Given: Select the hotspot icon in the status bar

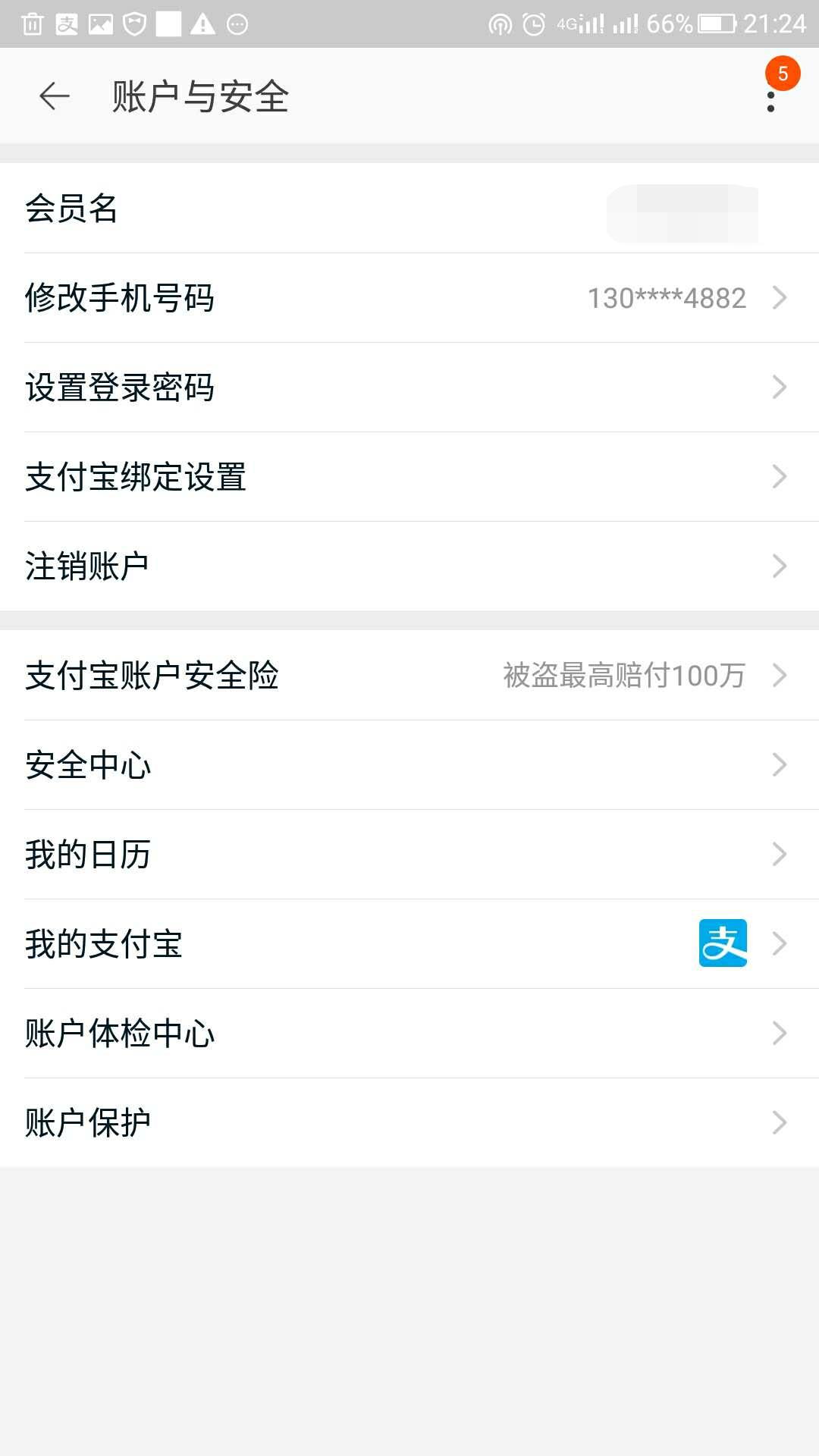Looking at the screenshot, I should pyautogui.click(x=501, y=23).
